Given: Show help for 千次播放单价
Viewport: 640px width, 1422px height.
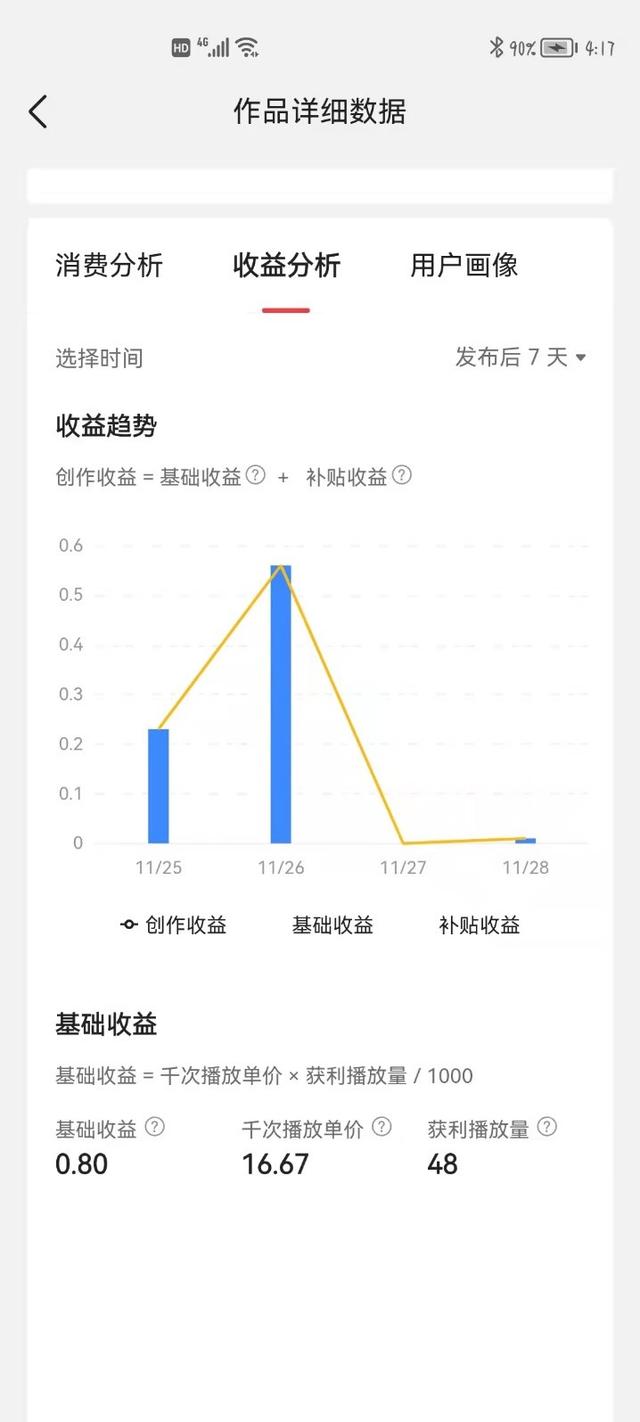Looking at the screenshot, I should tap(382, 1127).
